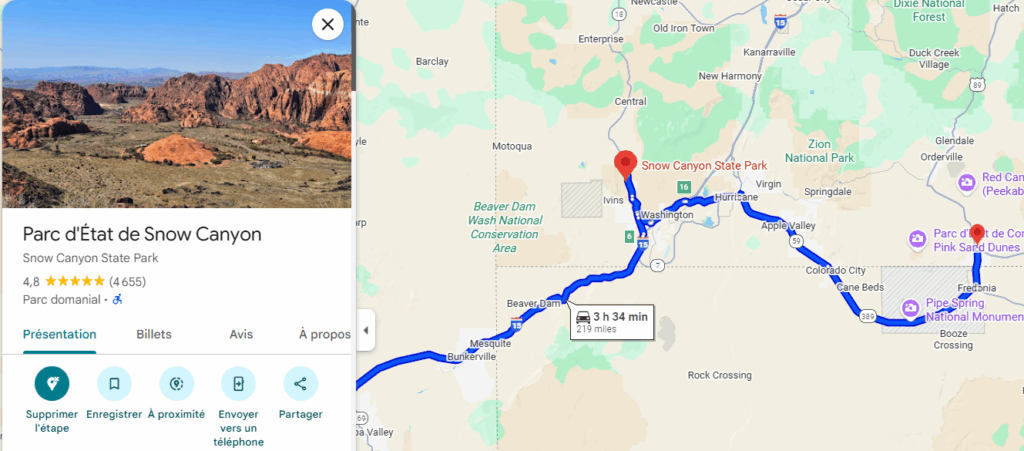Select the Présentation tab
The width and height of the screenshot is (1024, 451).
tap(59, 334)
